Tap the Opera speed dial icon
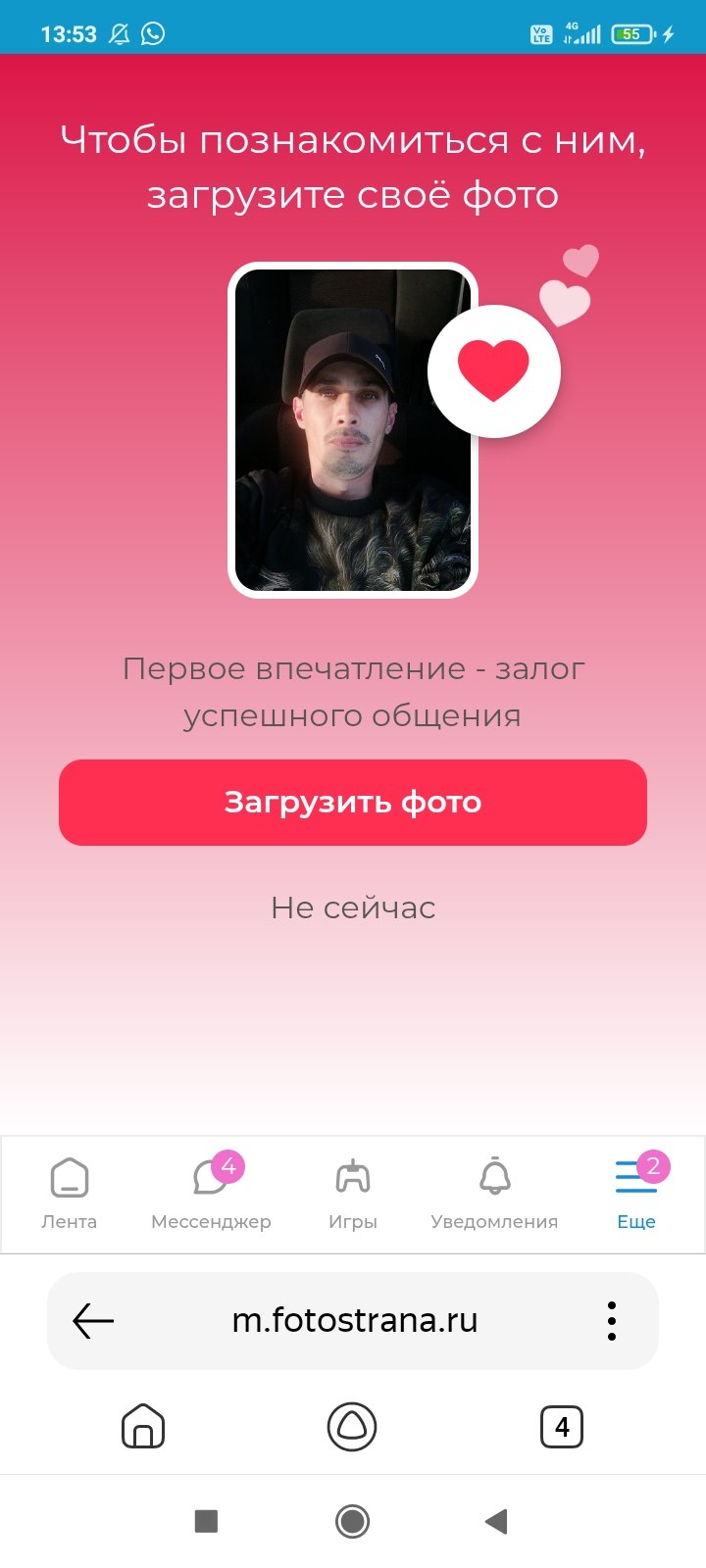Viewport: 706px width, 1568px height. click(x=352, y=1428)
